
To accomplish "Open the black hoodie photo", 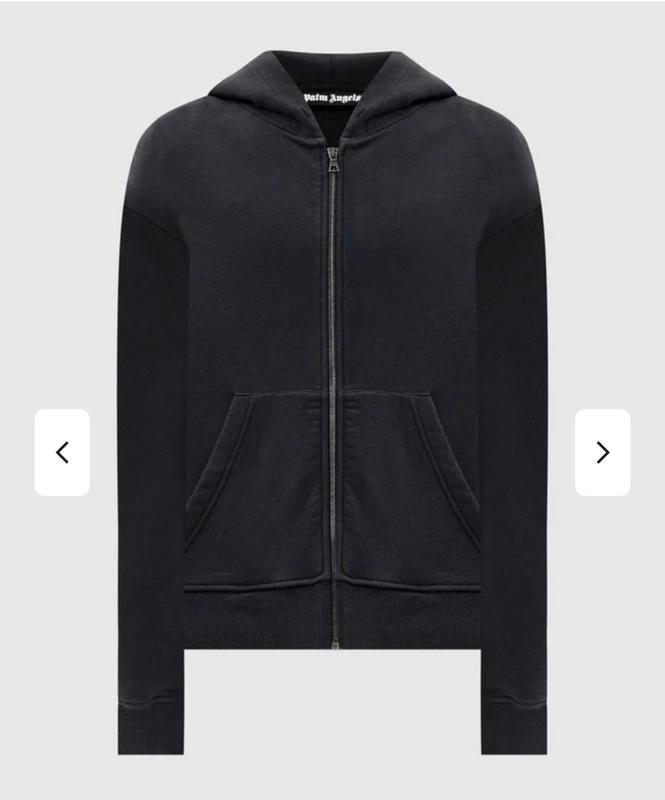I will click(332, 400).
